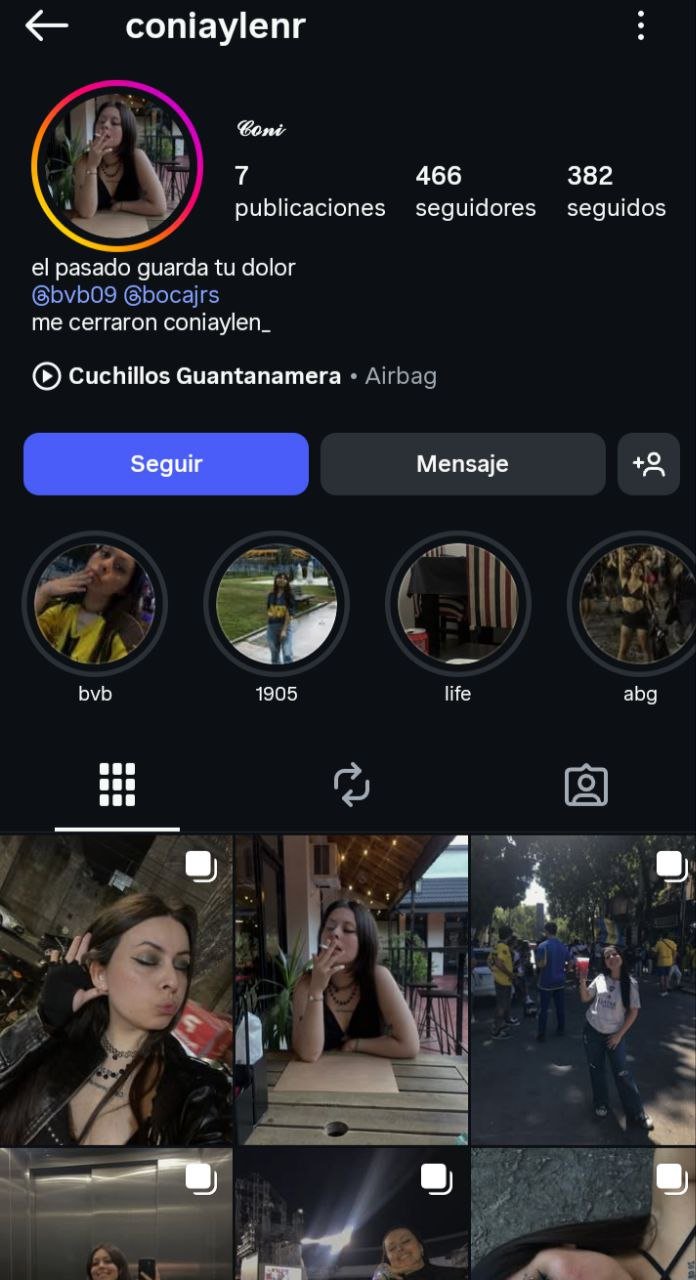Switch to the reposts tab
Image resolution: width=696 pixels, height=1280 pixels.
tap(351, 785)
